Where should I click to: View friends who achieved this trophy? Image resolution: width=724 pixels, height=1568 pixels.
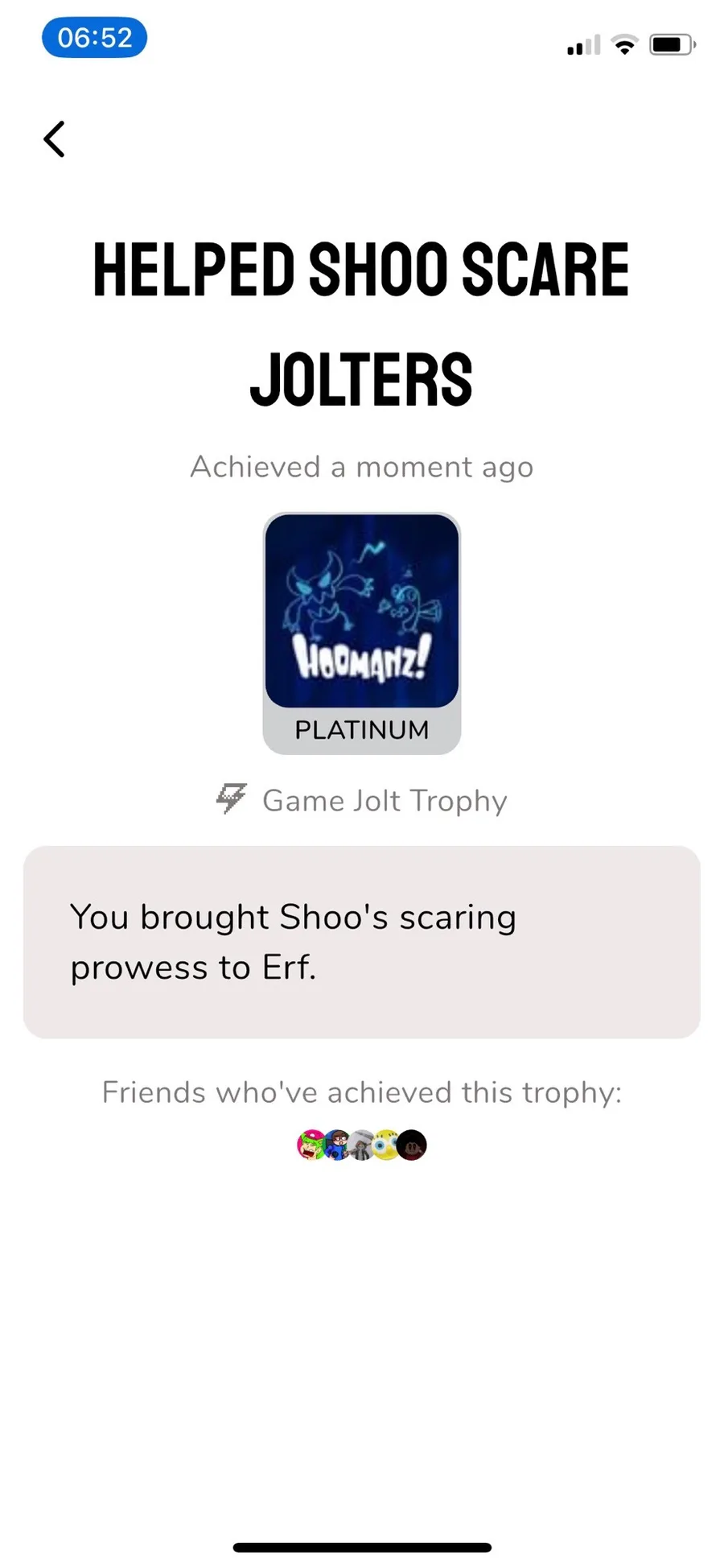tap(361, 1144)
